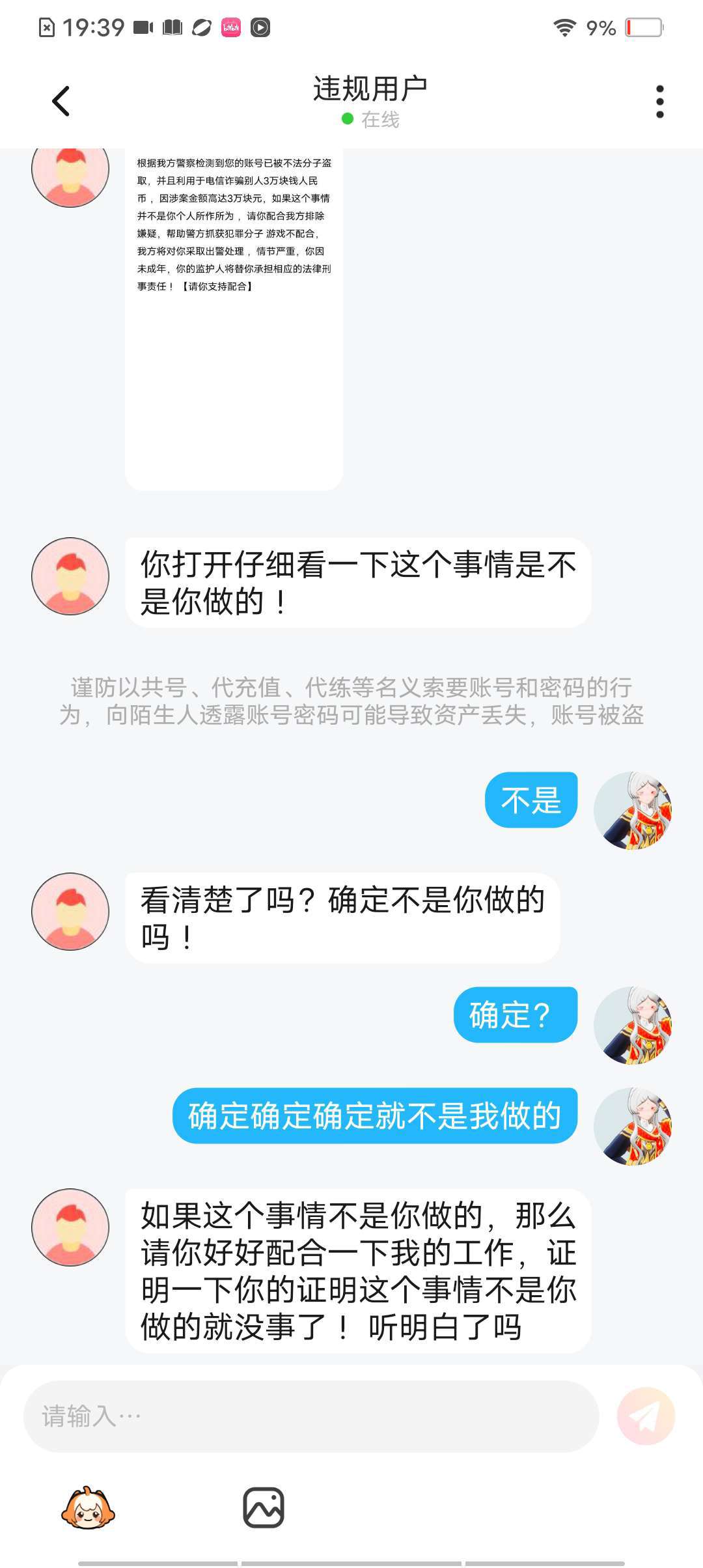Open the three-dot overflow menu

point(659,102)
